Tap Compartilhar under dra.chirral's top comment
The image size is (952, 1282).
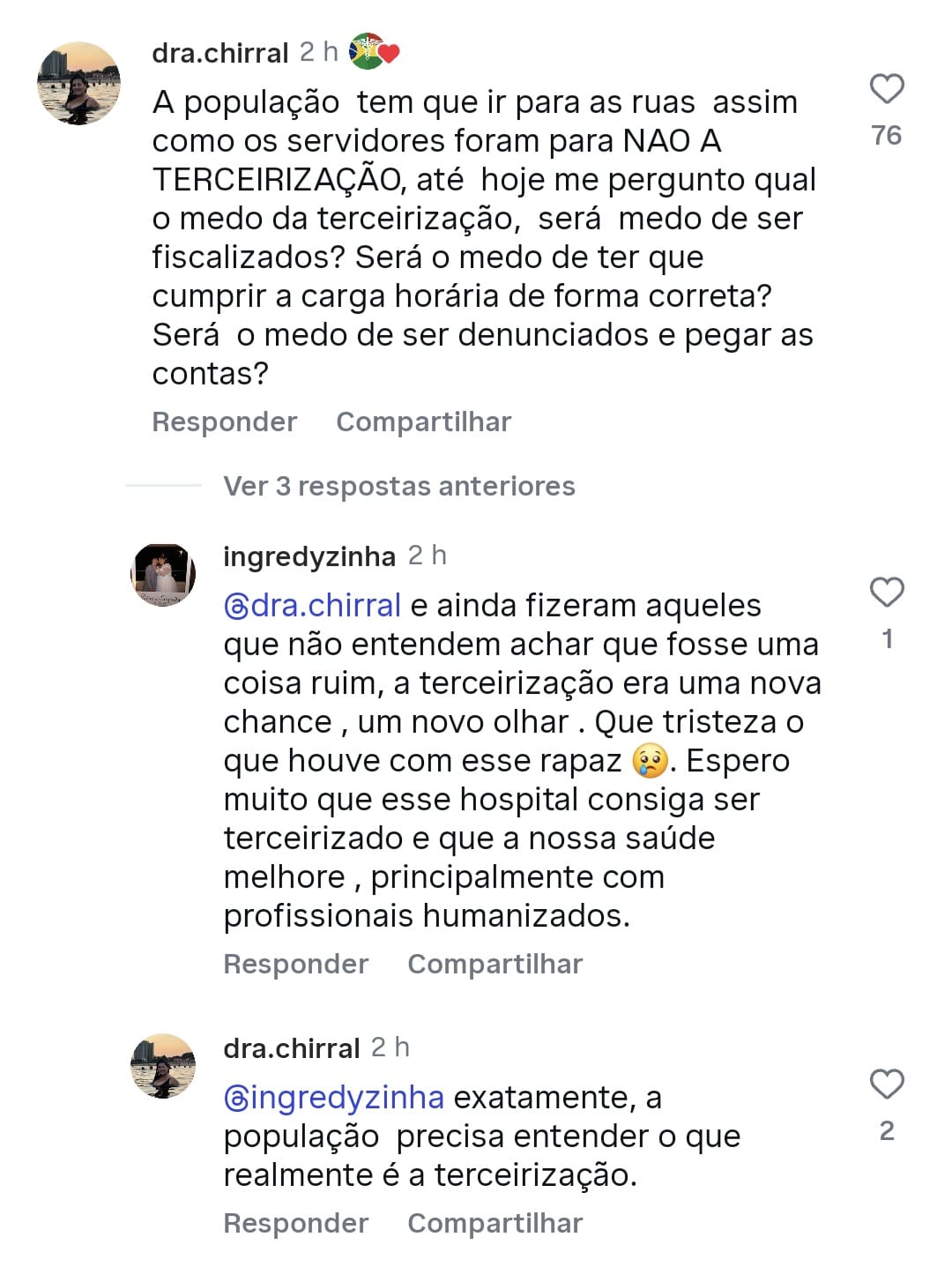click(423, 421)
